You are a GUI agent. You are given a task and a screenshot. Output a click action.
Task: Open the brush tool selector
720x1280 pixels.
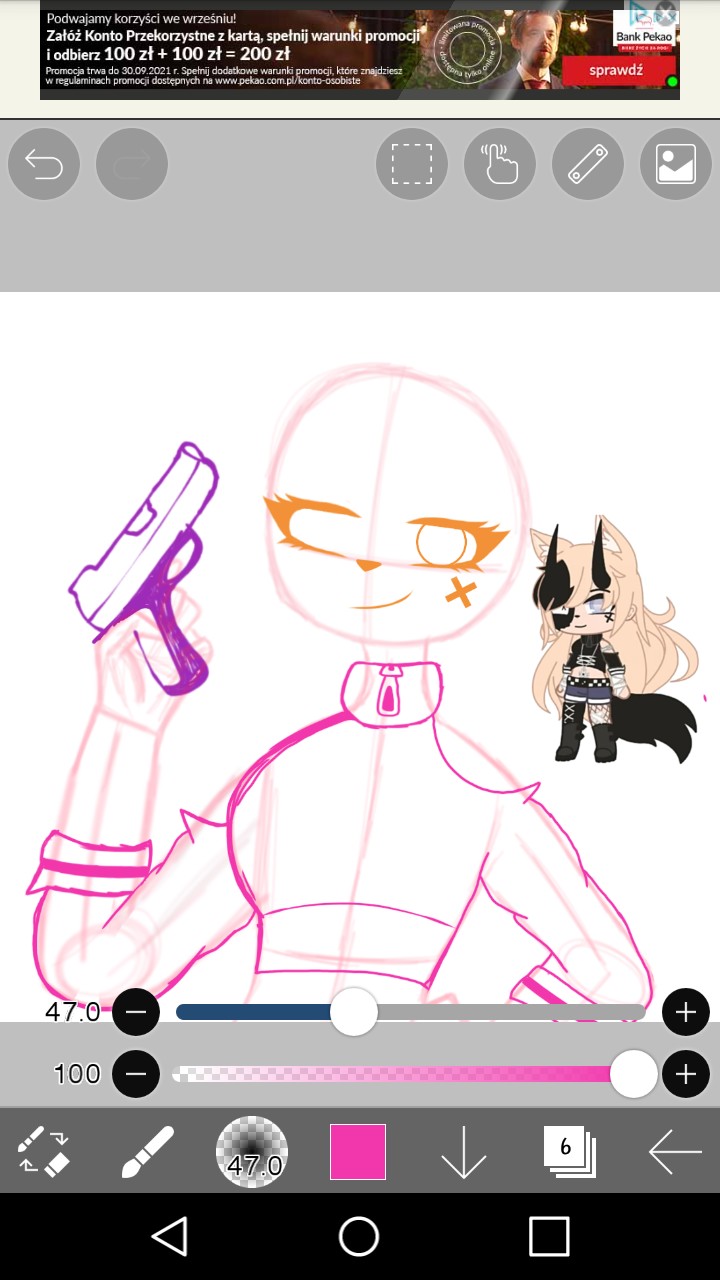148,1151
